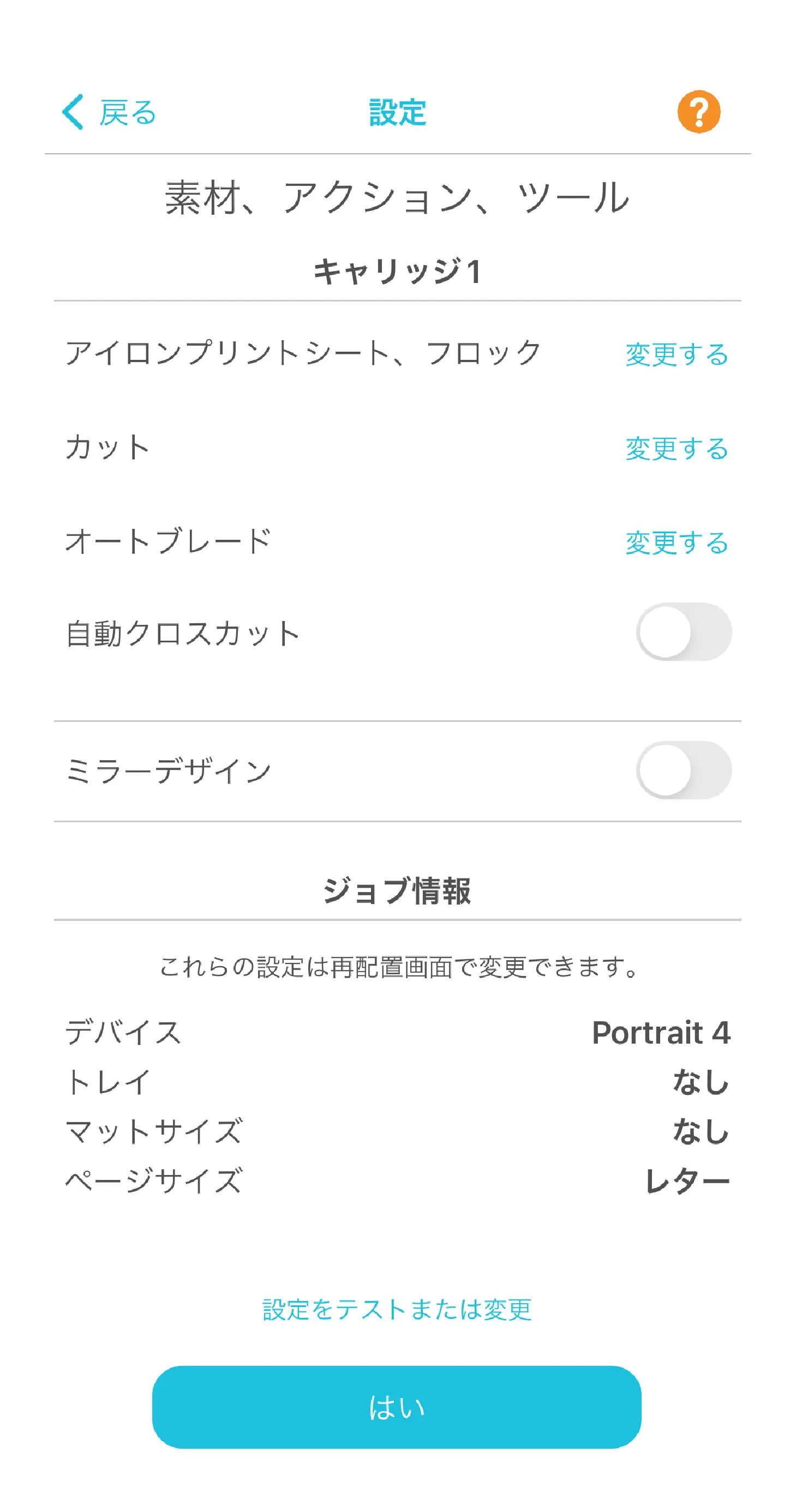Change the アイロンプリントシート、フロック material
This screenshot has height=1512, width=796.
(676, 354)
